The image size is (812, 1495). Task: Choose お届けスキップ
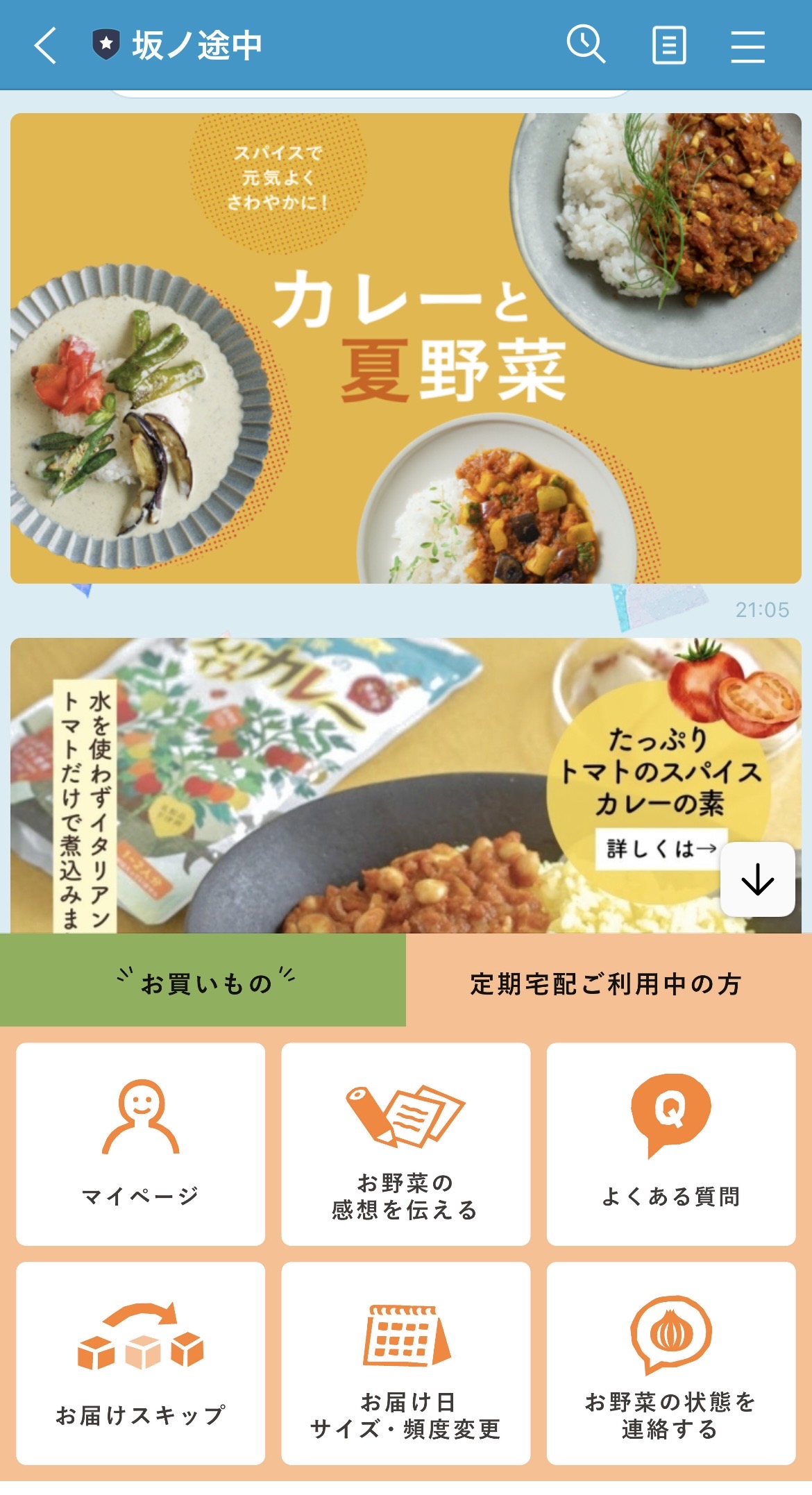tap(141, 1364)
